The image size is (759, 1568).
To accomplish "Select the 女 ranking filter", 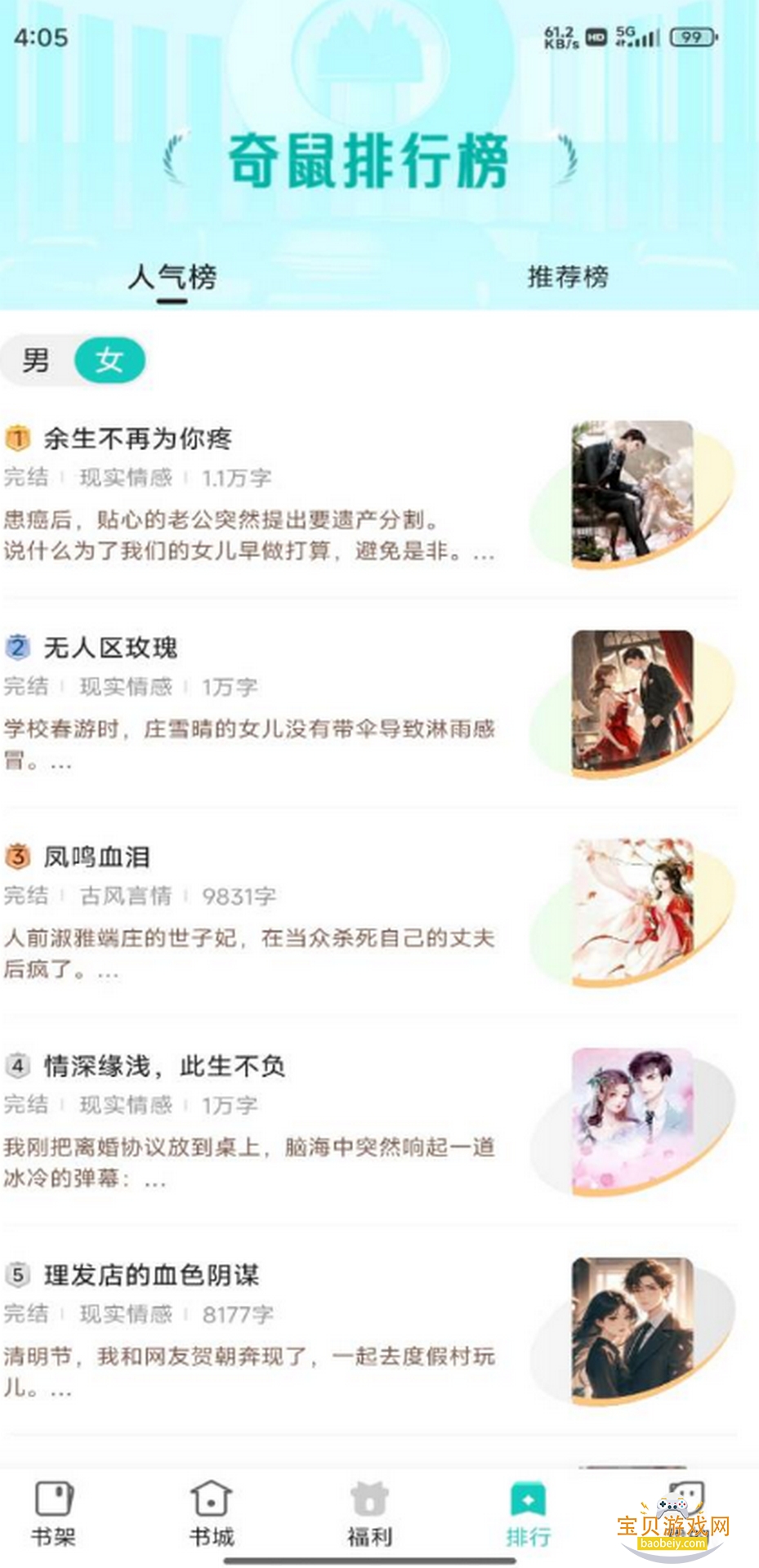I will (109, 360).
